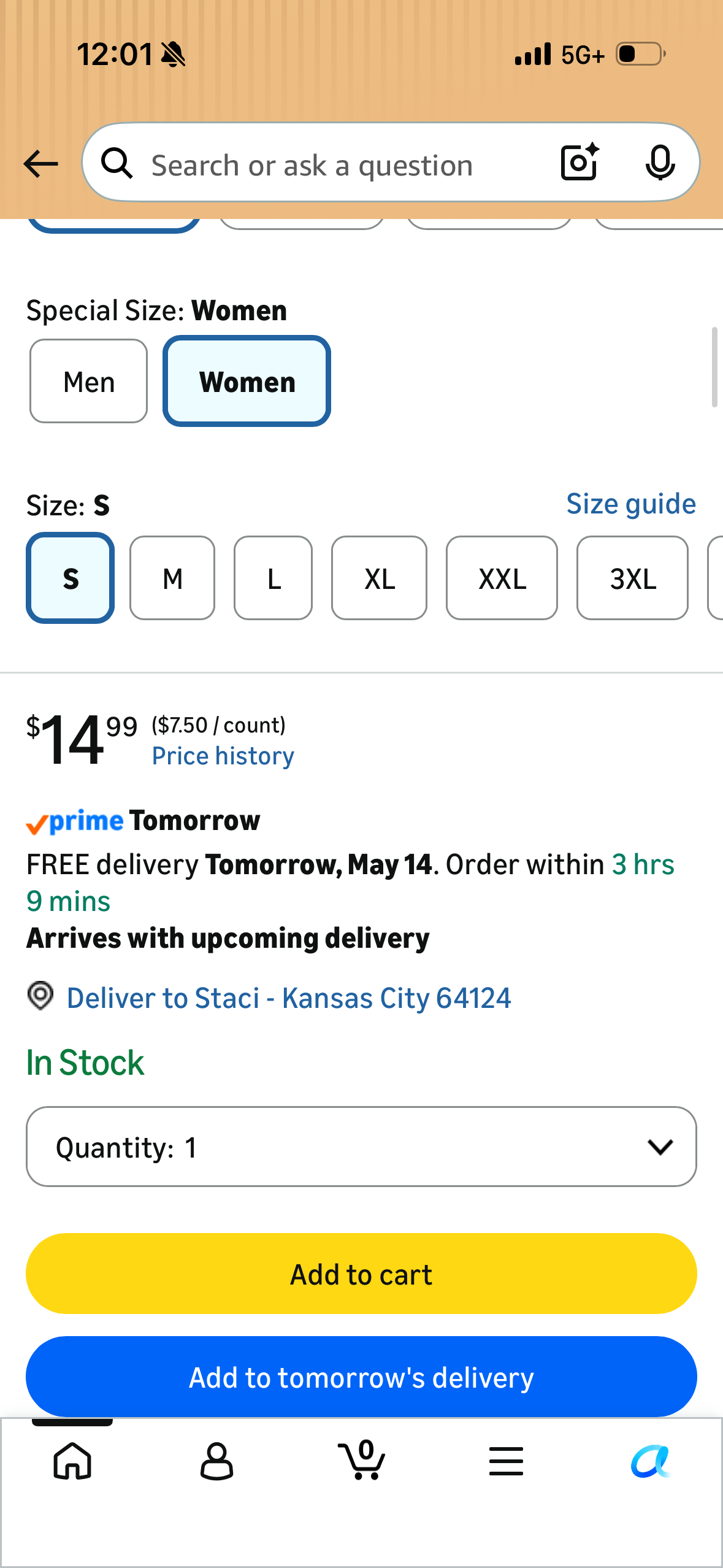723x1568 pixels.
Task: Choose size XXL
Action: pos(502,578)
